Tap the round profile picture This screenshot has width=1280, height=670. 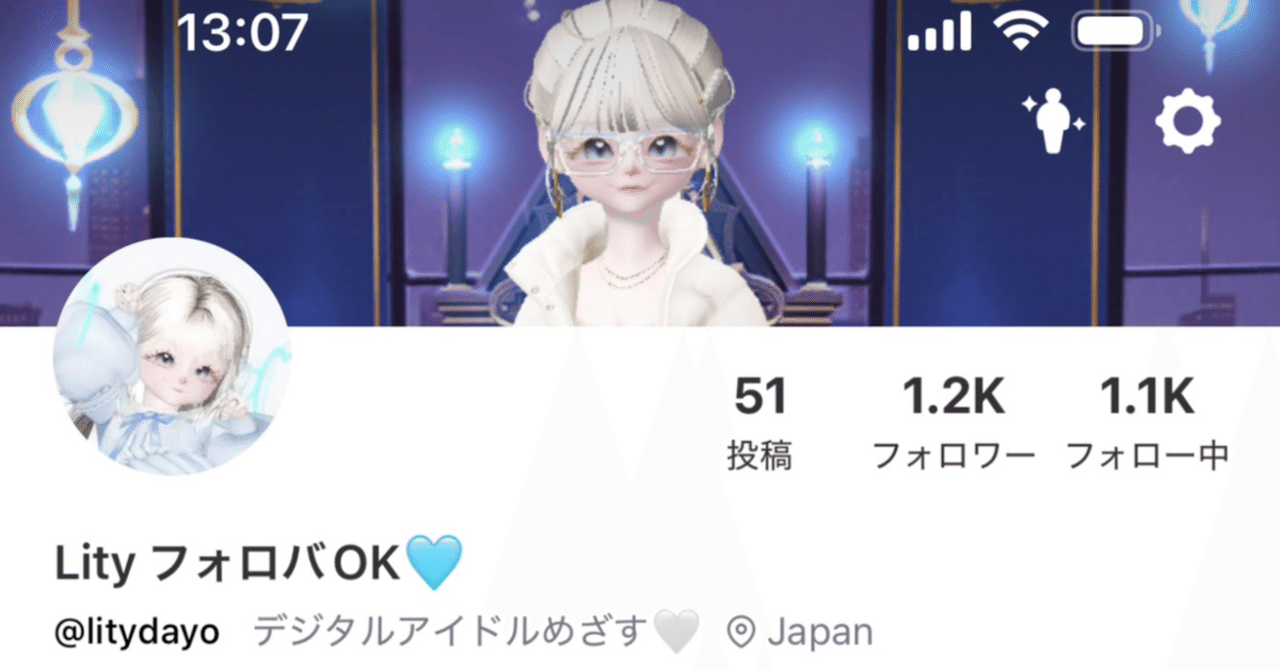pos(171,357)
